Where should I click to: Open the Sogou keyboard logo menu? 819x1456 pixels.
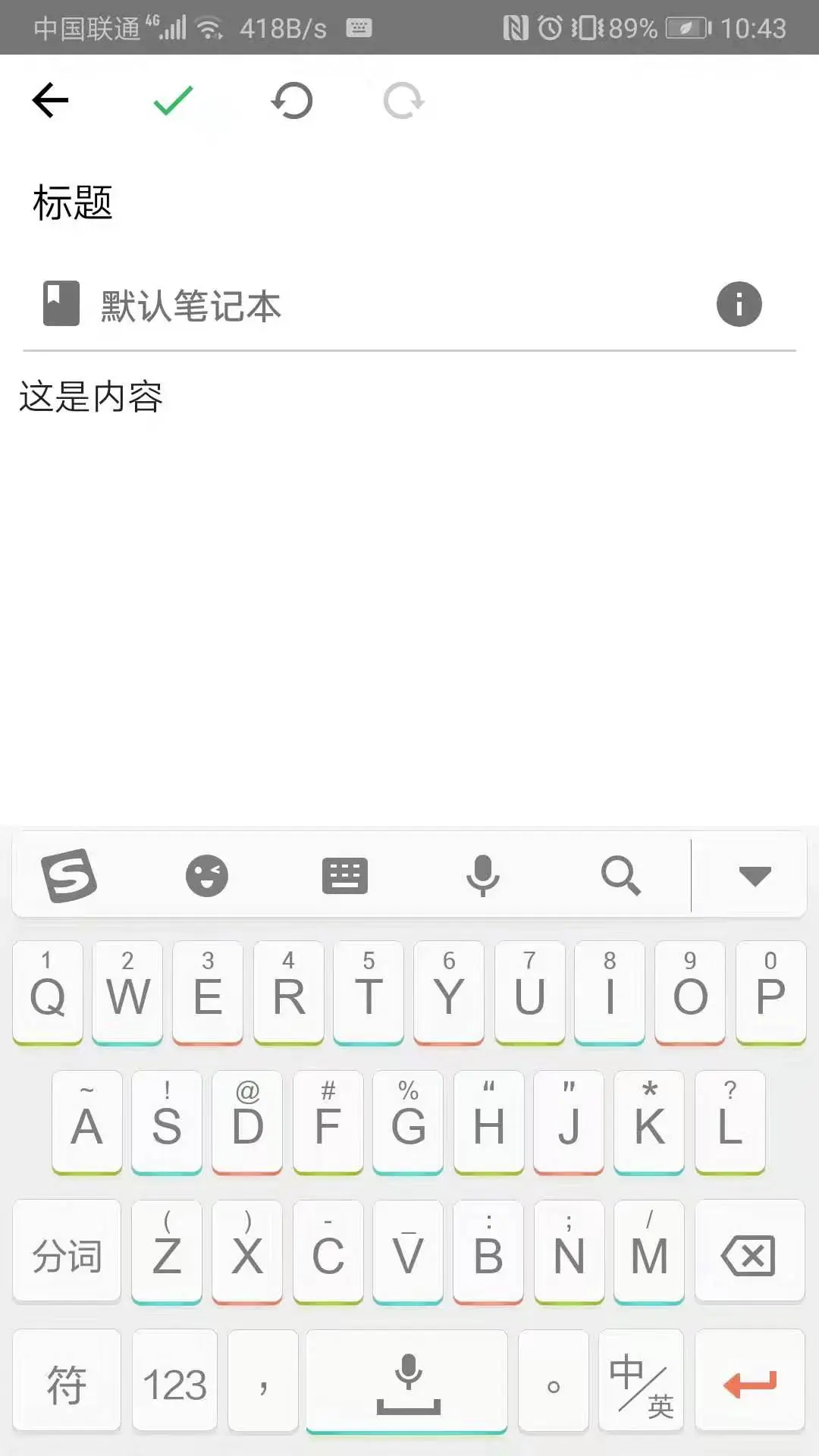(68, 875)
